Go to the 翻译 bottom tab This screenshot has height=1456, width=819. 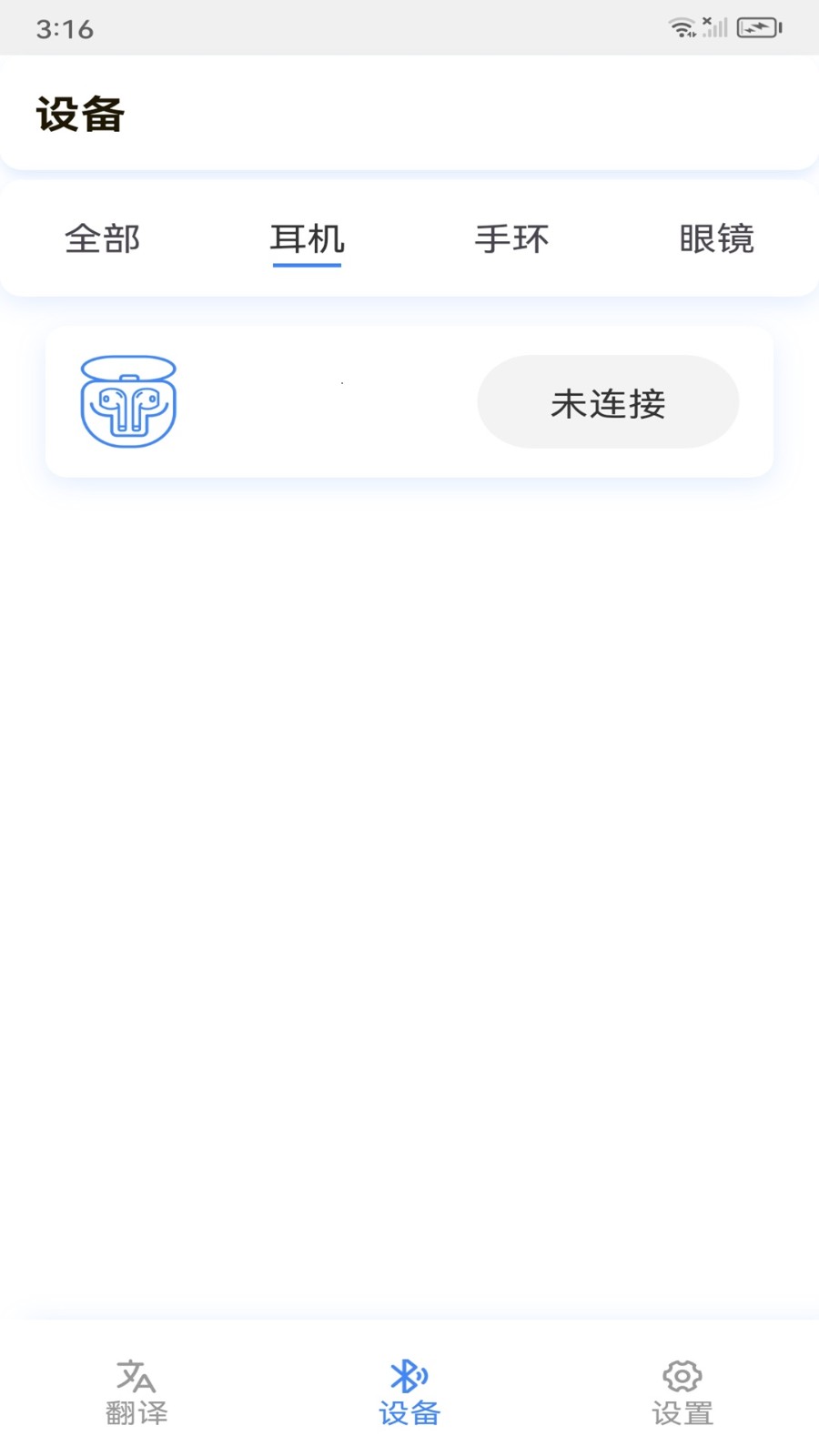[x=136, y=1392]
